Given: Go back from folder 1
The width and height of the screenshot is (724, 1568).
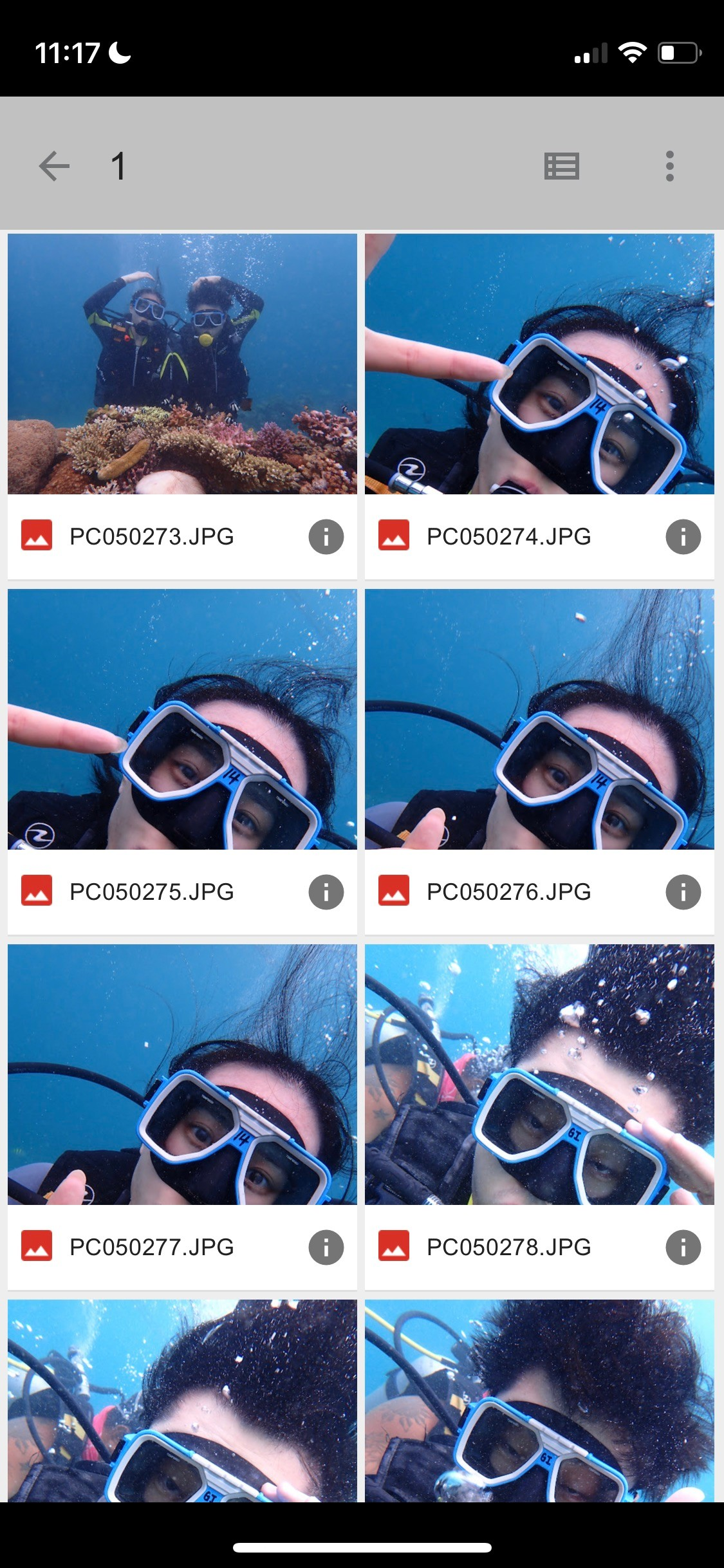Looking at the screenshot, I should click(54, 166).
